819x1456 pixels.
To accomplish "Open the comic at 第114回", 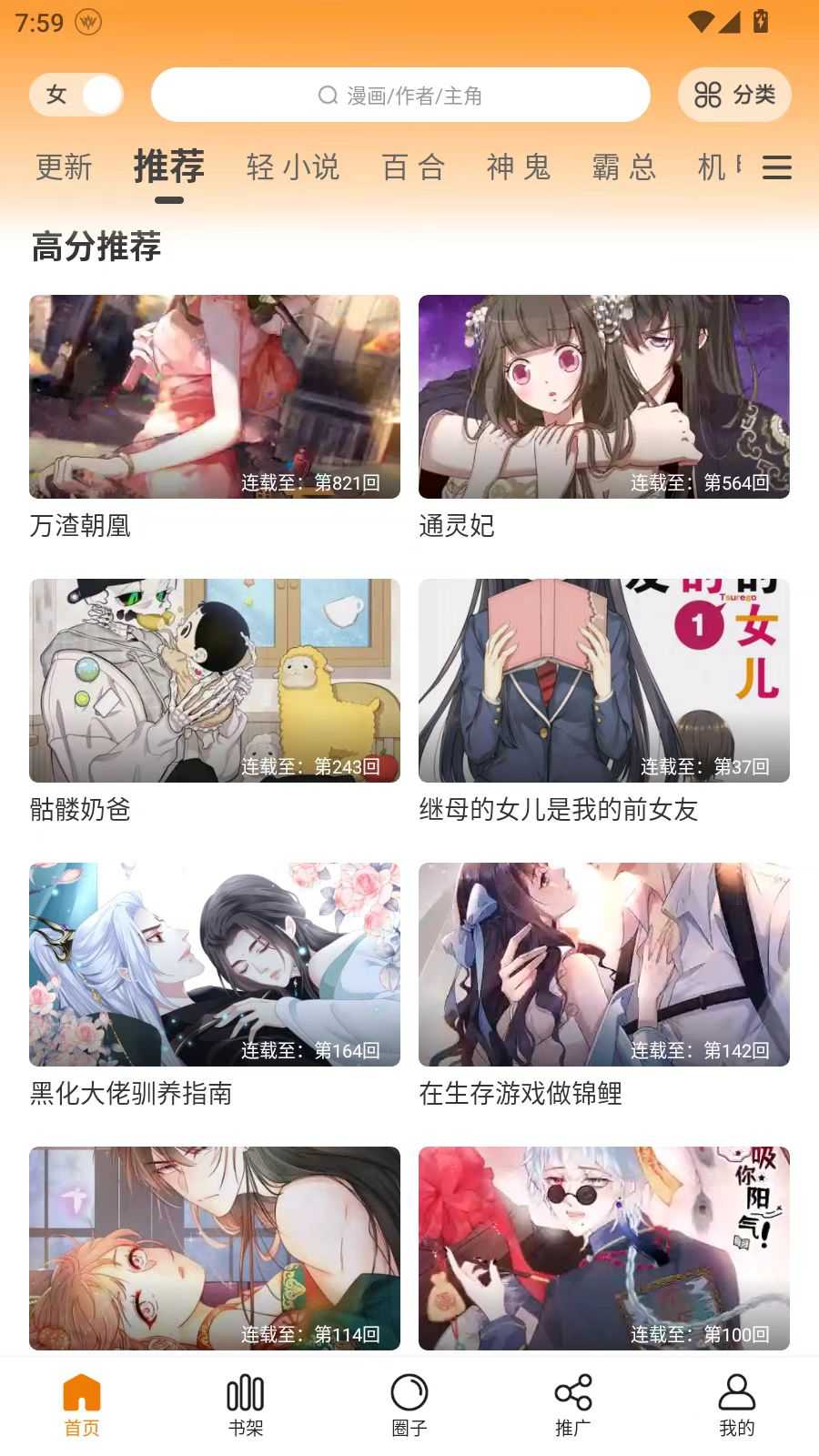I will click(x=215, y=1249).
